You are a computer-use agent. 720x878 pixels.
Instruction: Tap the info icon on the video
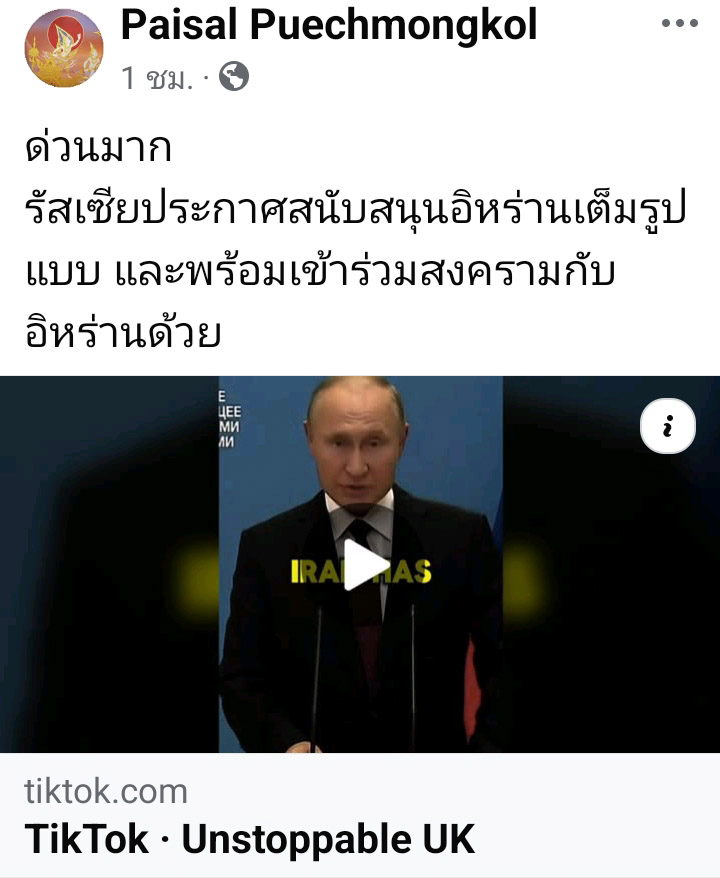667,427
